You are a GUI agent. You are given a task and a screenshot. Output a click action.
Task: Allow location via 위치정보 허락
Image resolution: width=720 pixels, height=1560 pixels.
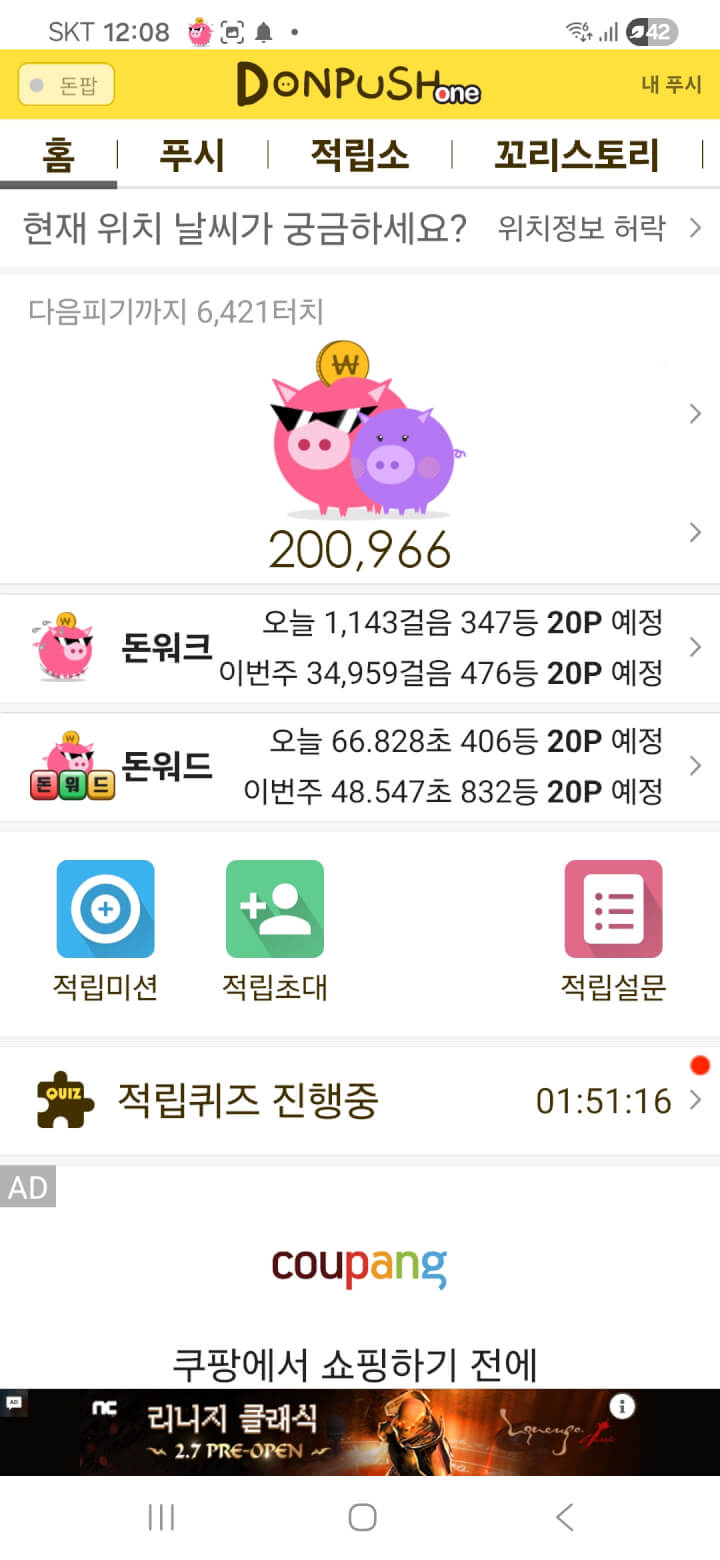tap(598, 228)
